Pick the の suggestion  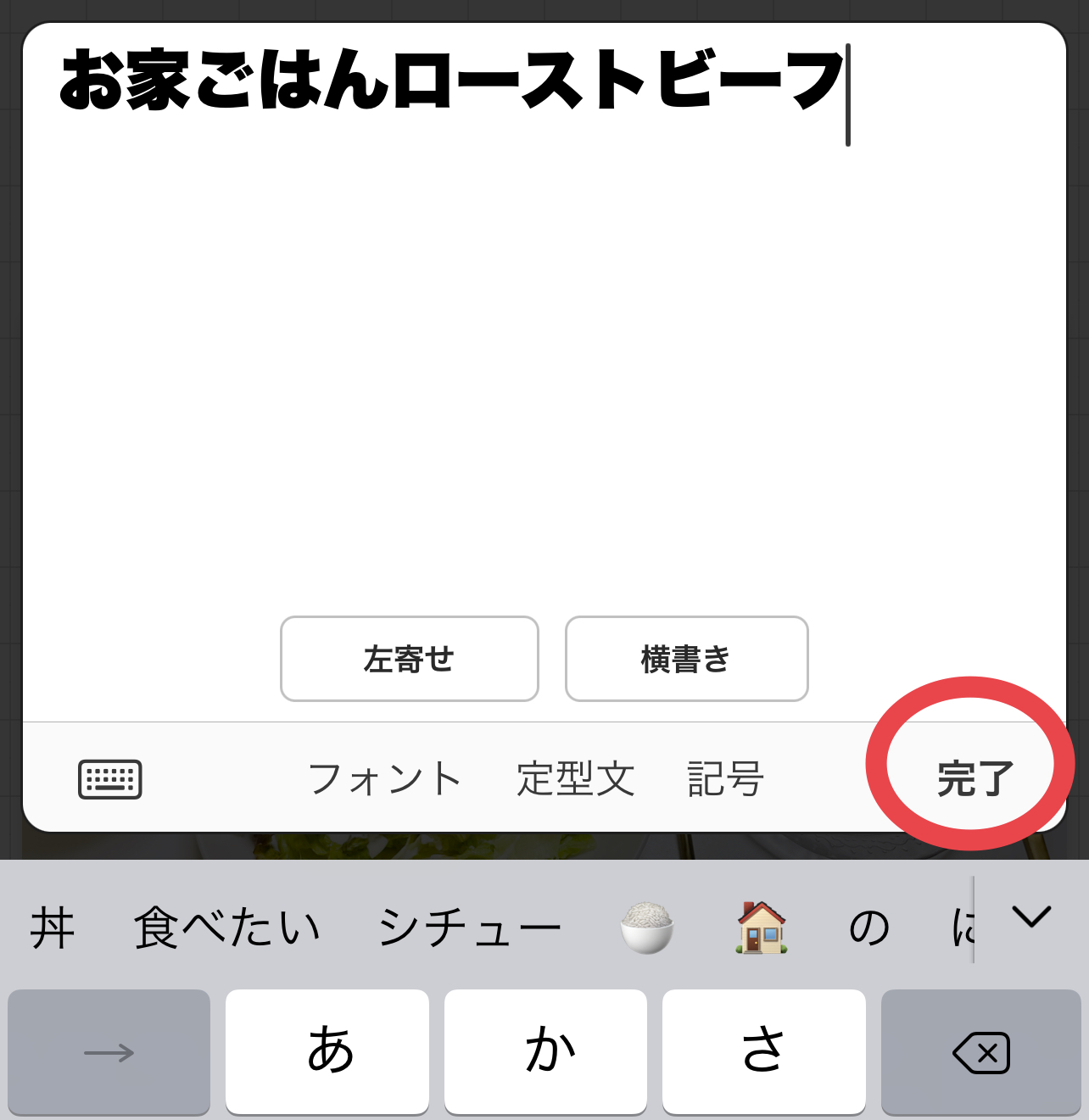(868, 927)
